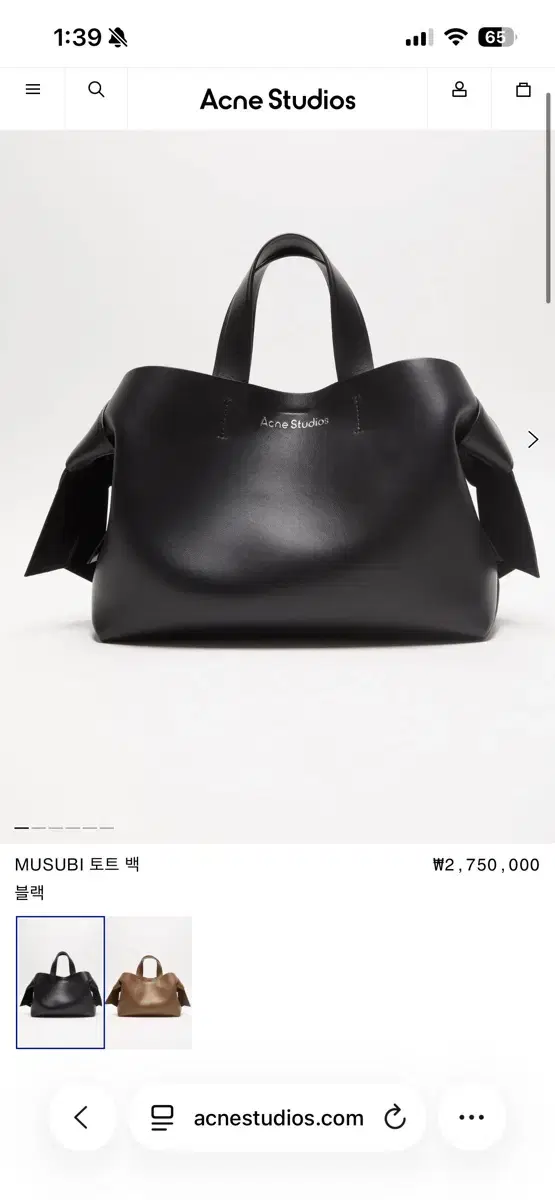Reload the page
This screenshot has height=1200, width=555.
tap(395, 1118)
